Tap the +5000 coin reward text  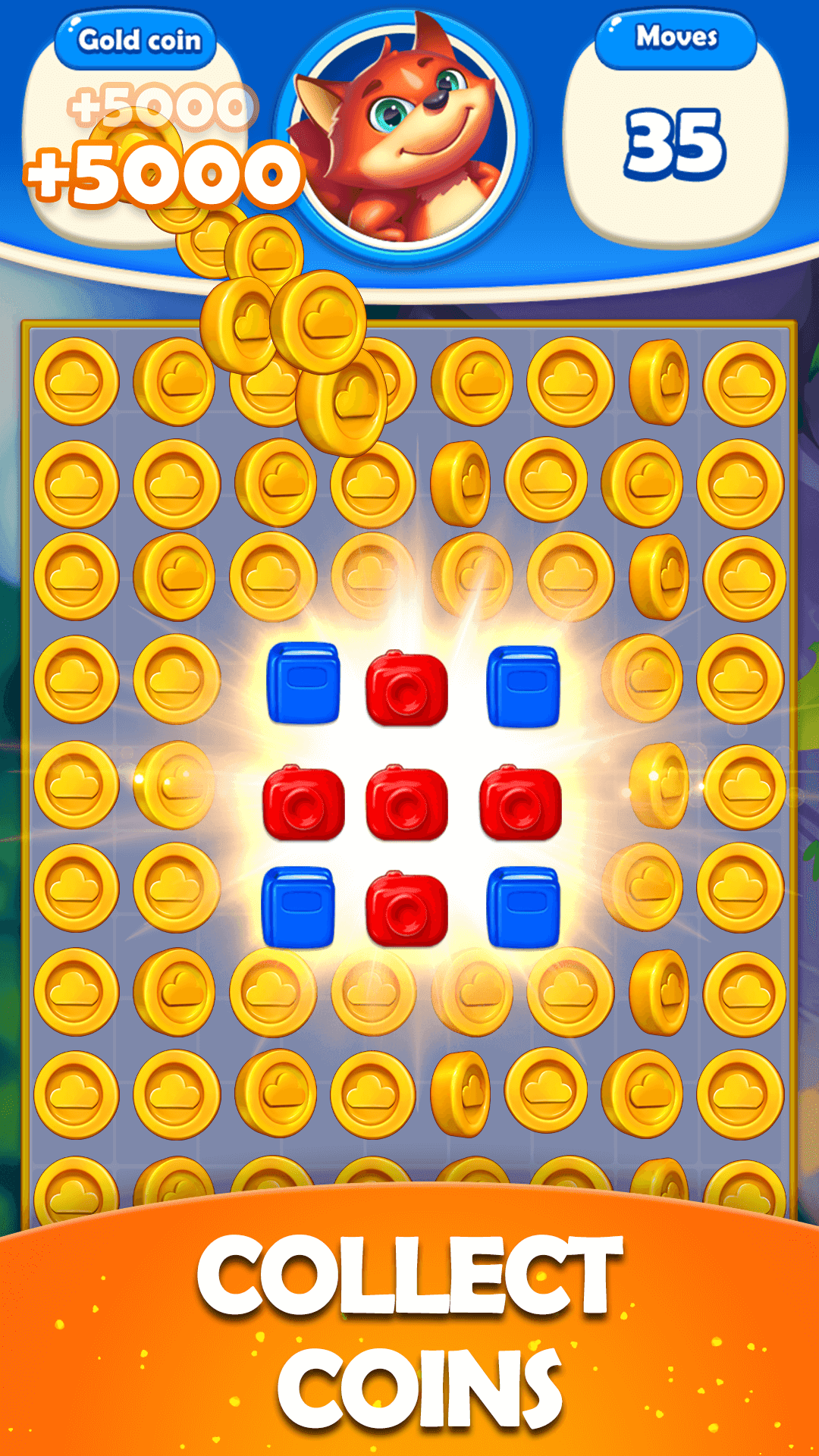click(x=159, y=174)
